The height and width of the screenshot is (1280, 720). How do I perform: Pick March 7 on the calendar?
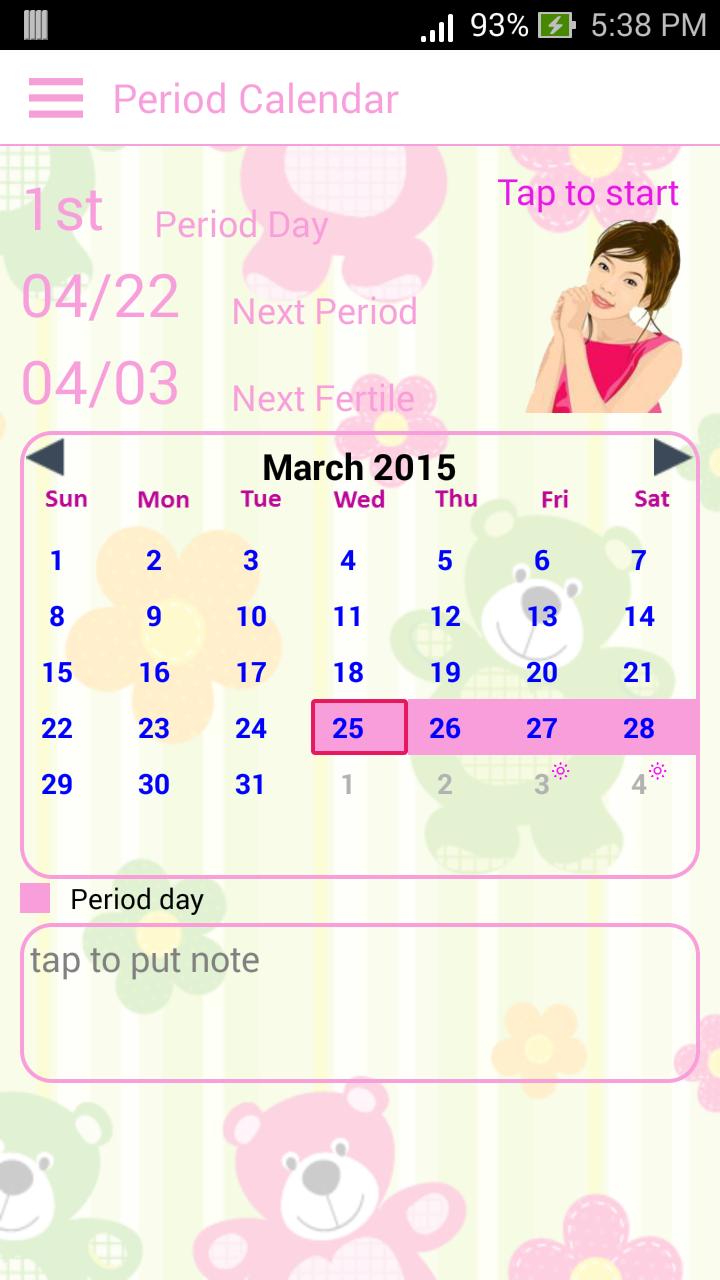click(639, 560)
